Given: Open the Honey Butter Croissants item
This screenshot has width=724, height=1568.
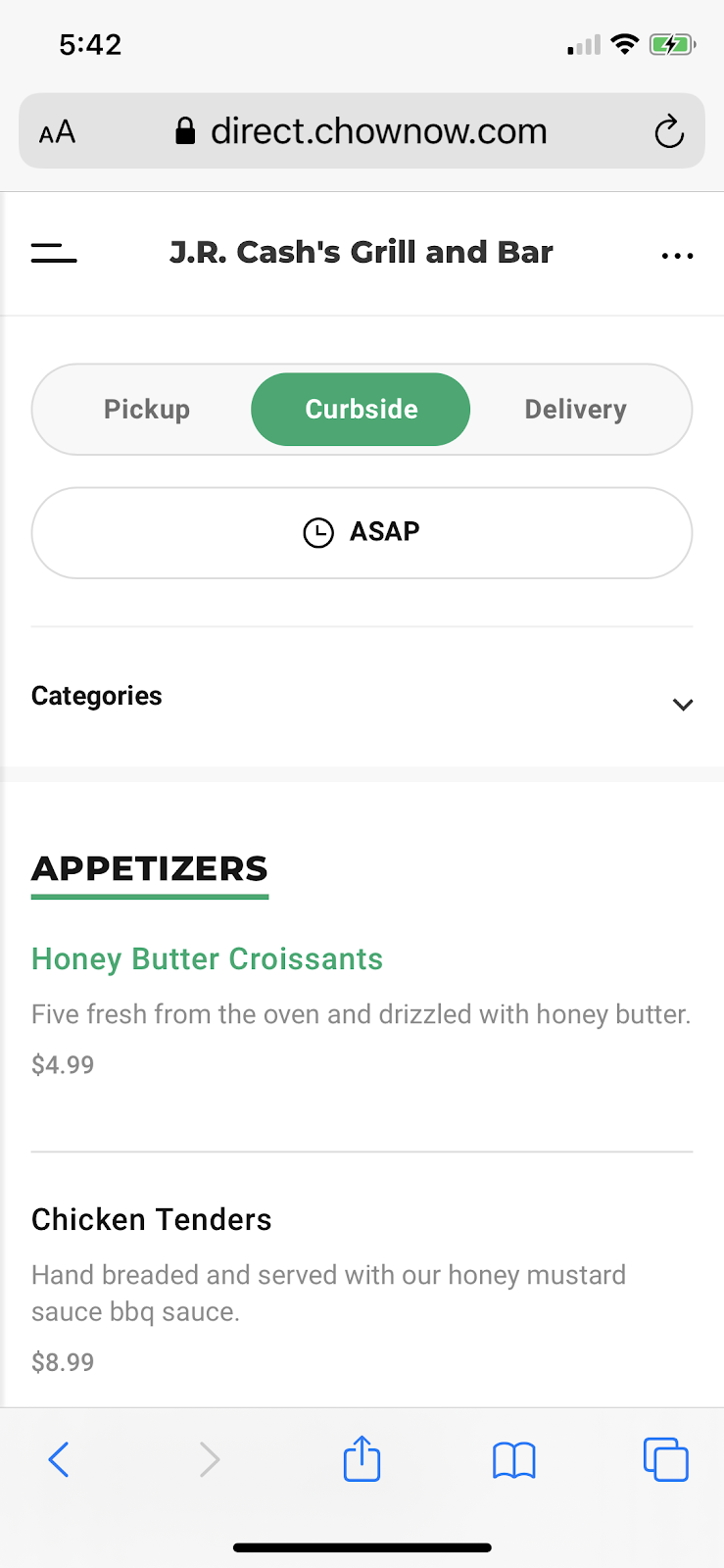Looking at the screenshot, I should point(207,959).
